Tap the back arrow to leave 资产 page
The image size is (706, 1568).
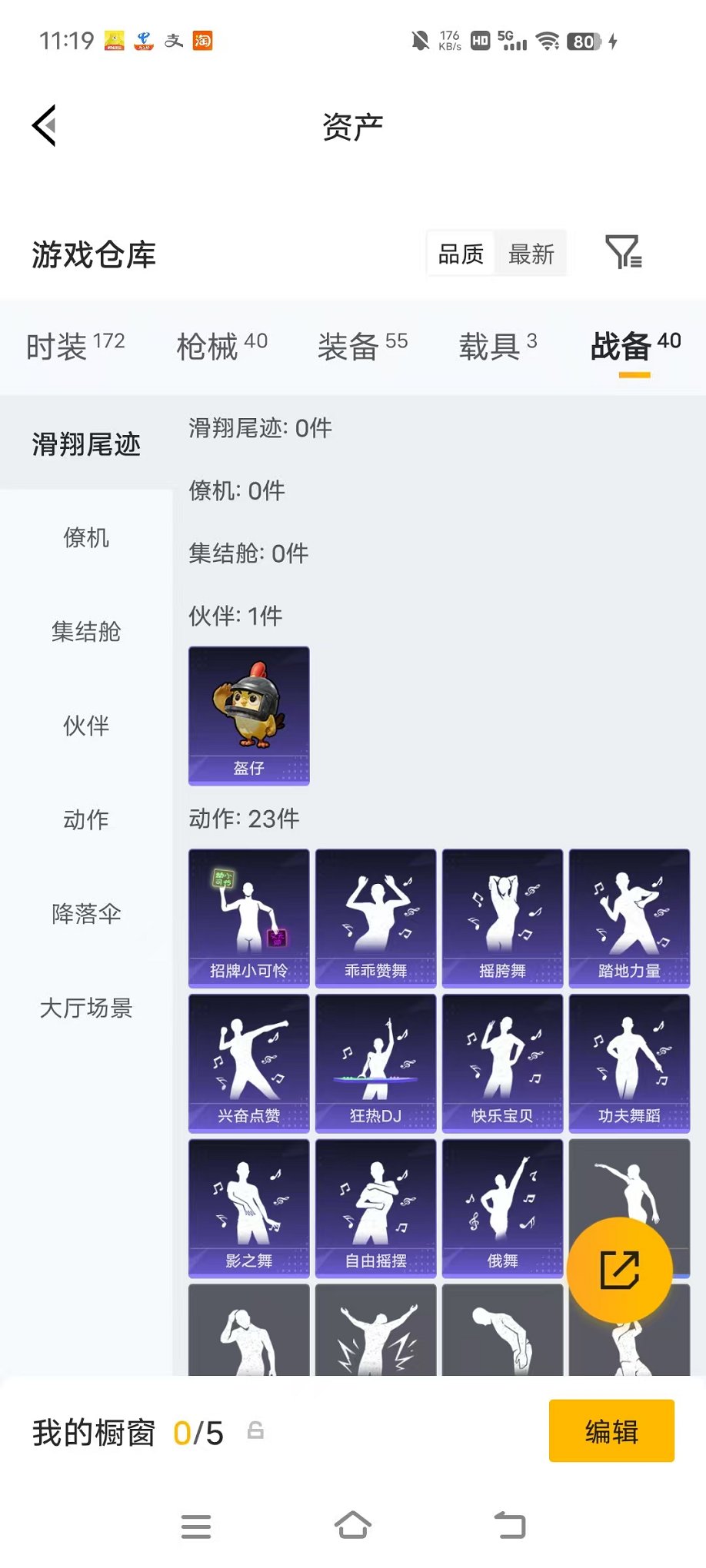[44, 125]
